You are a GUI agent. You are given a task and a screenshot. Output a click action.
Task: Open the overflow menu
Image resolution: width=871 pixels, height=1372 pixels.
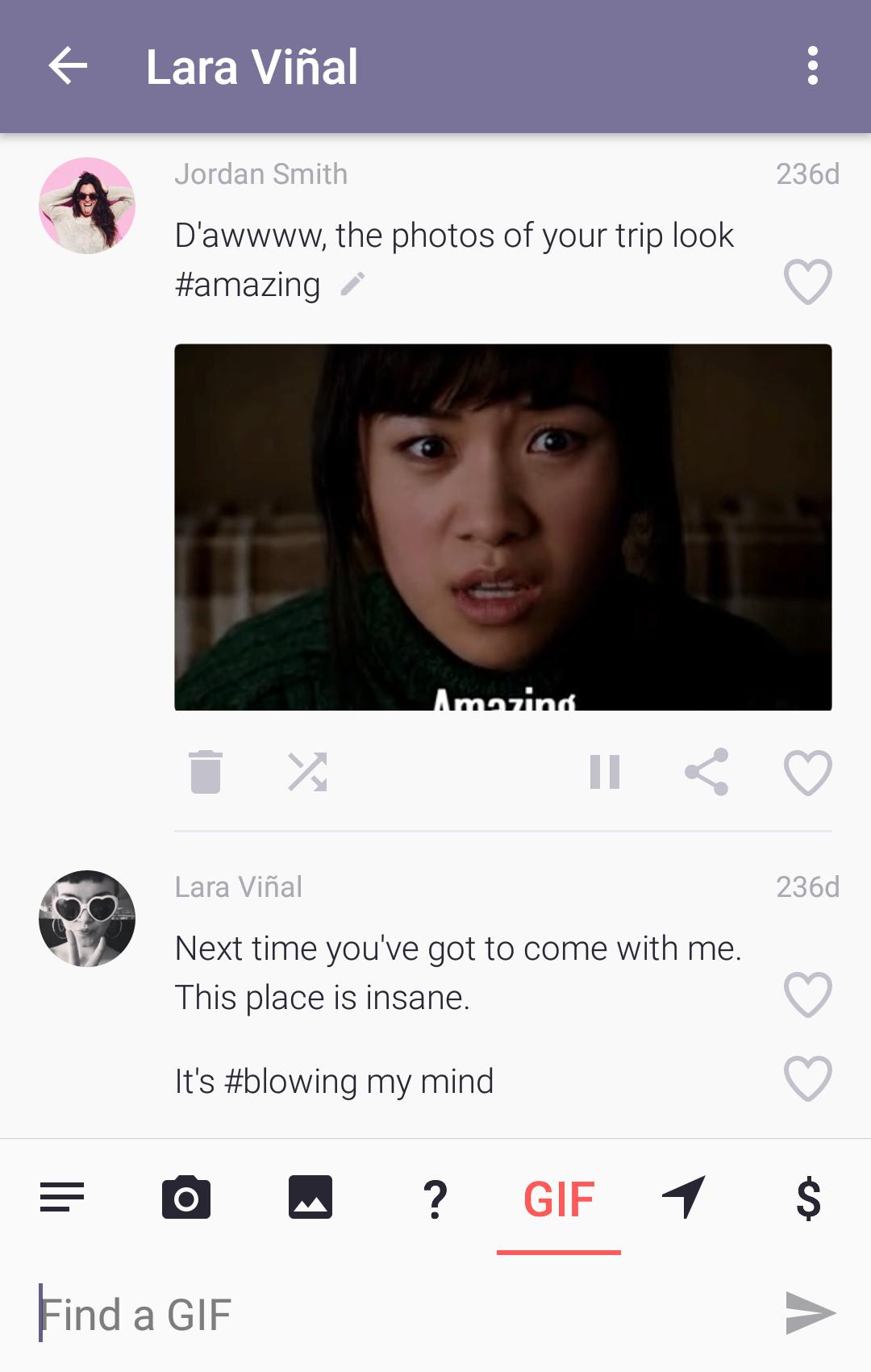click(x=812, y=66)
